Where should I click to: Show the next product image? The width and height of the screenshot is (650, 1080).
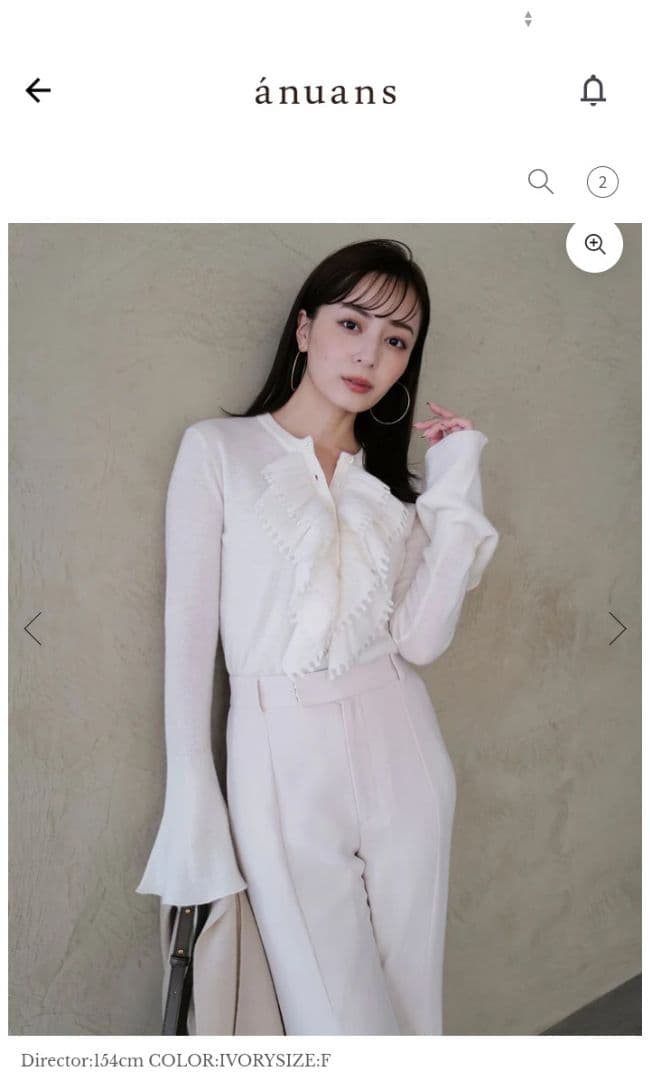617,628
